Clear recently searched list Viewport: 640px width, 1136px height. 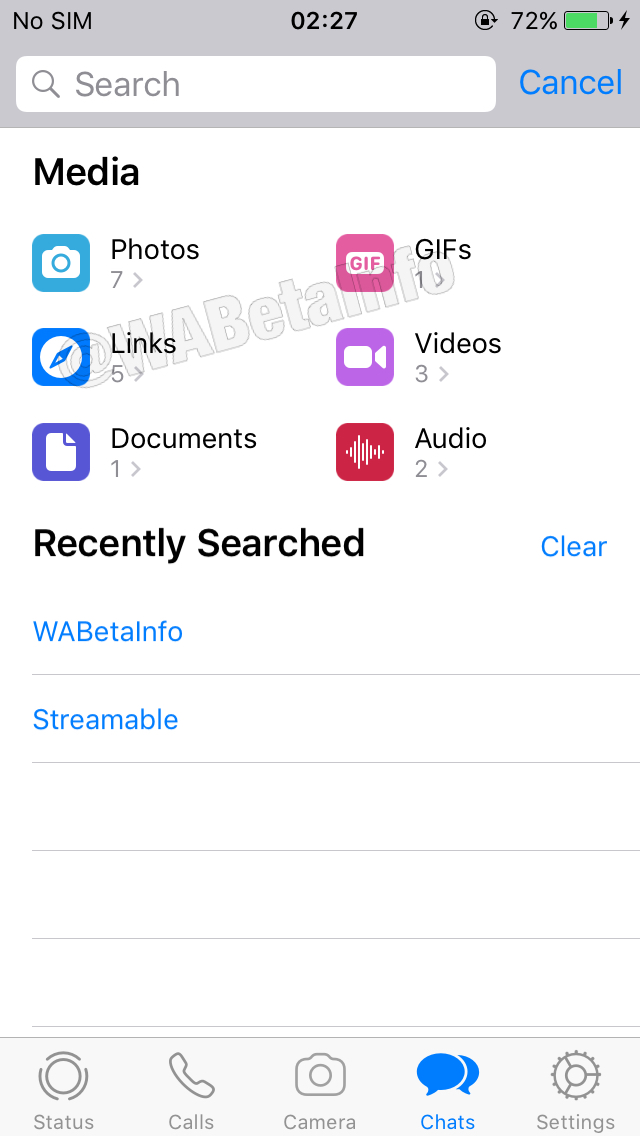pyautogui.click(x=573, y=546)
